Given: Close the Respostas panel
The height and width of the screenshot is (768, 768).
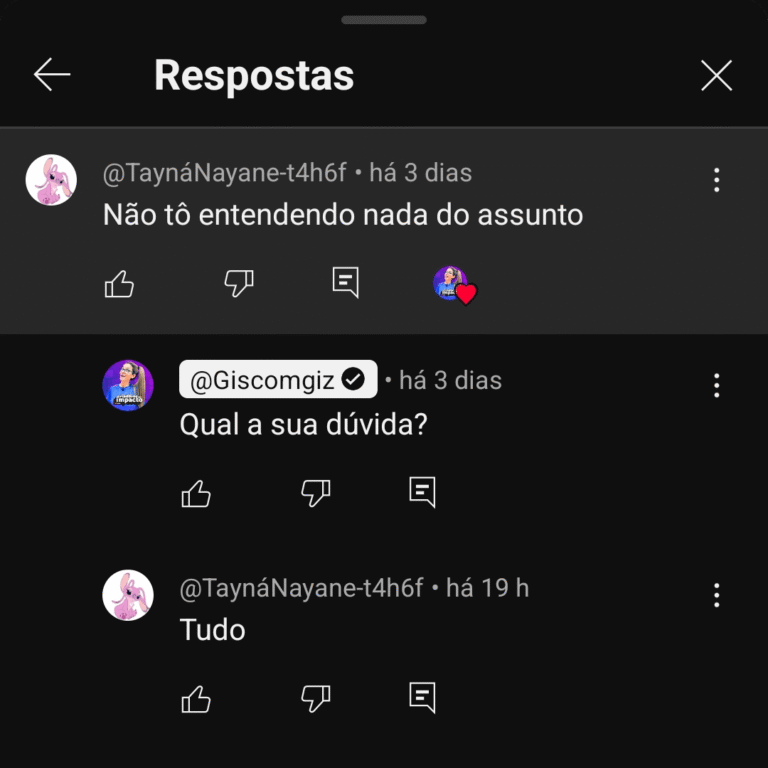Looking at the screenshot, I should point(716,75).
